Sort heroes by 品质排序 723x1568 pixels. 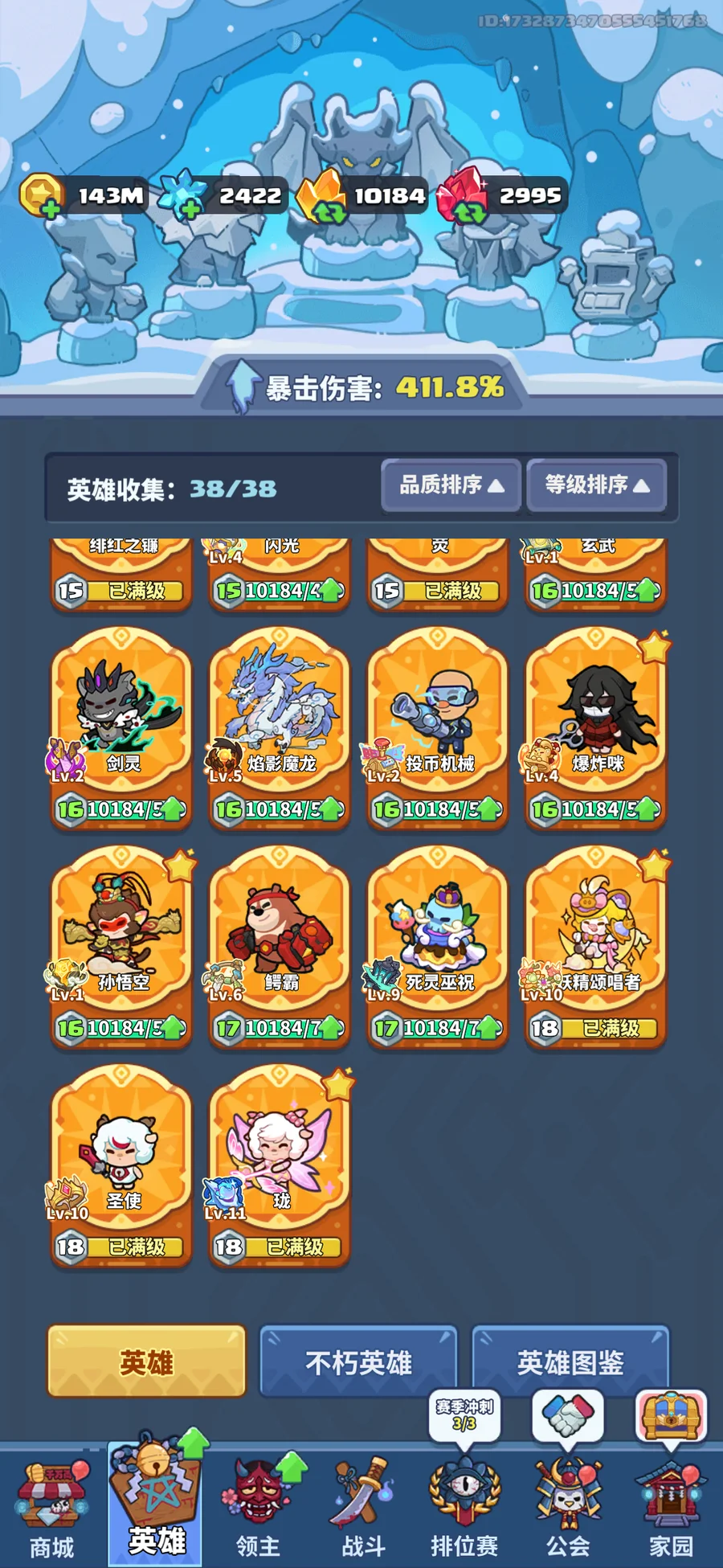click(451, 485)
